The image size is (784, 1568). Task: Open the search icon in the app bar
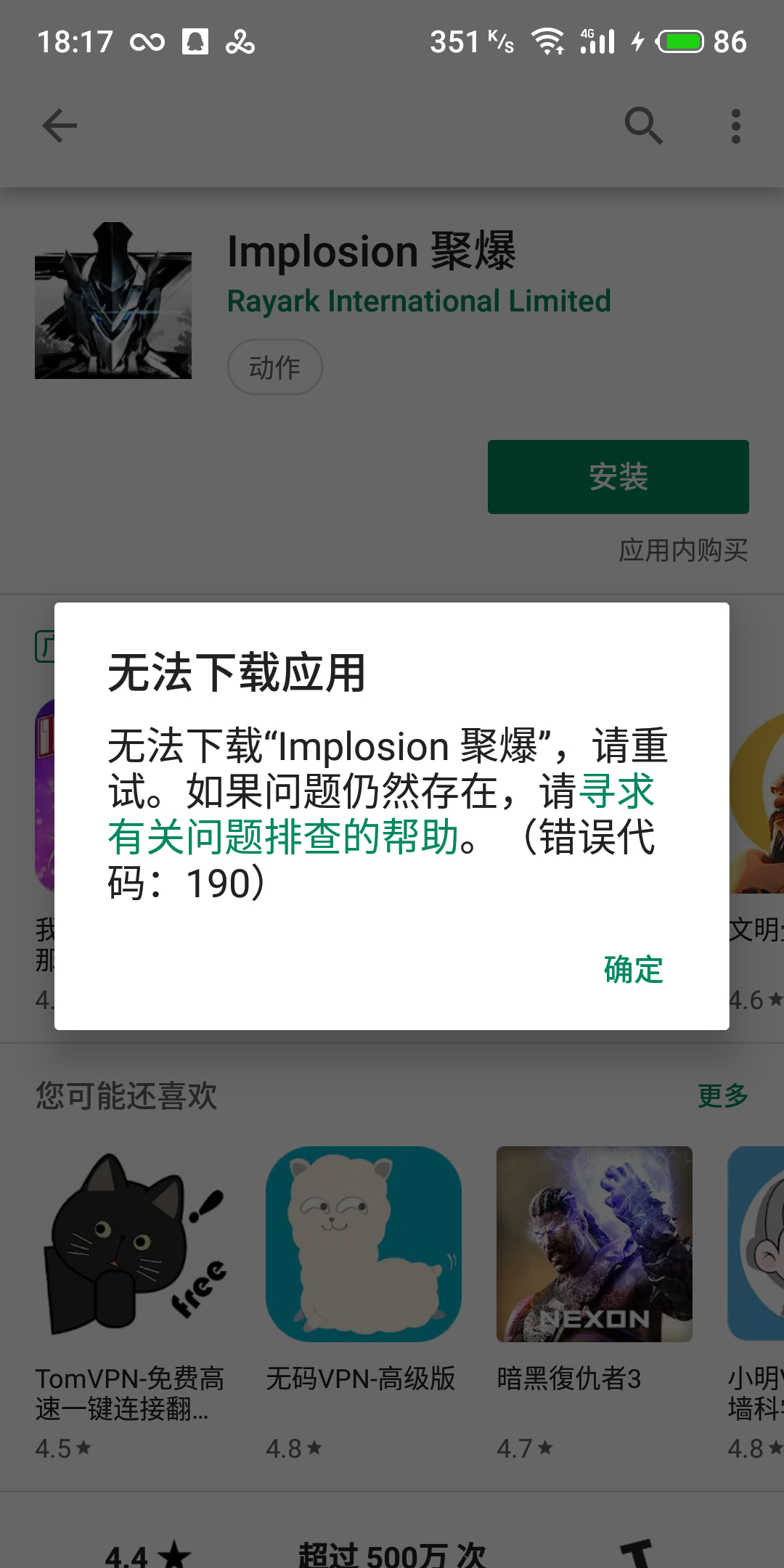643,126
